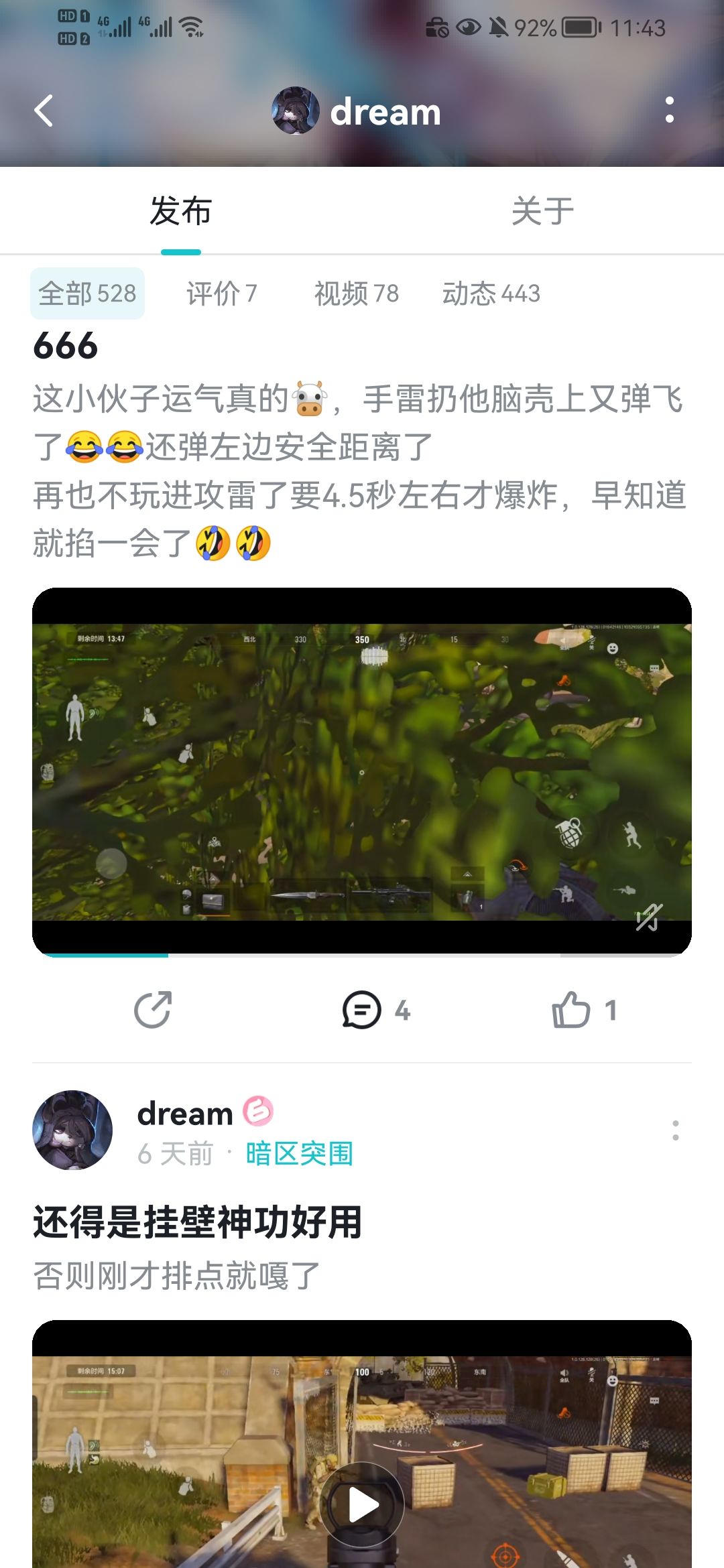
Task: Open the 666 grenade video
Action: [362, 771]
